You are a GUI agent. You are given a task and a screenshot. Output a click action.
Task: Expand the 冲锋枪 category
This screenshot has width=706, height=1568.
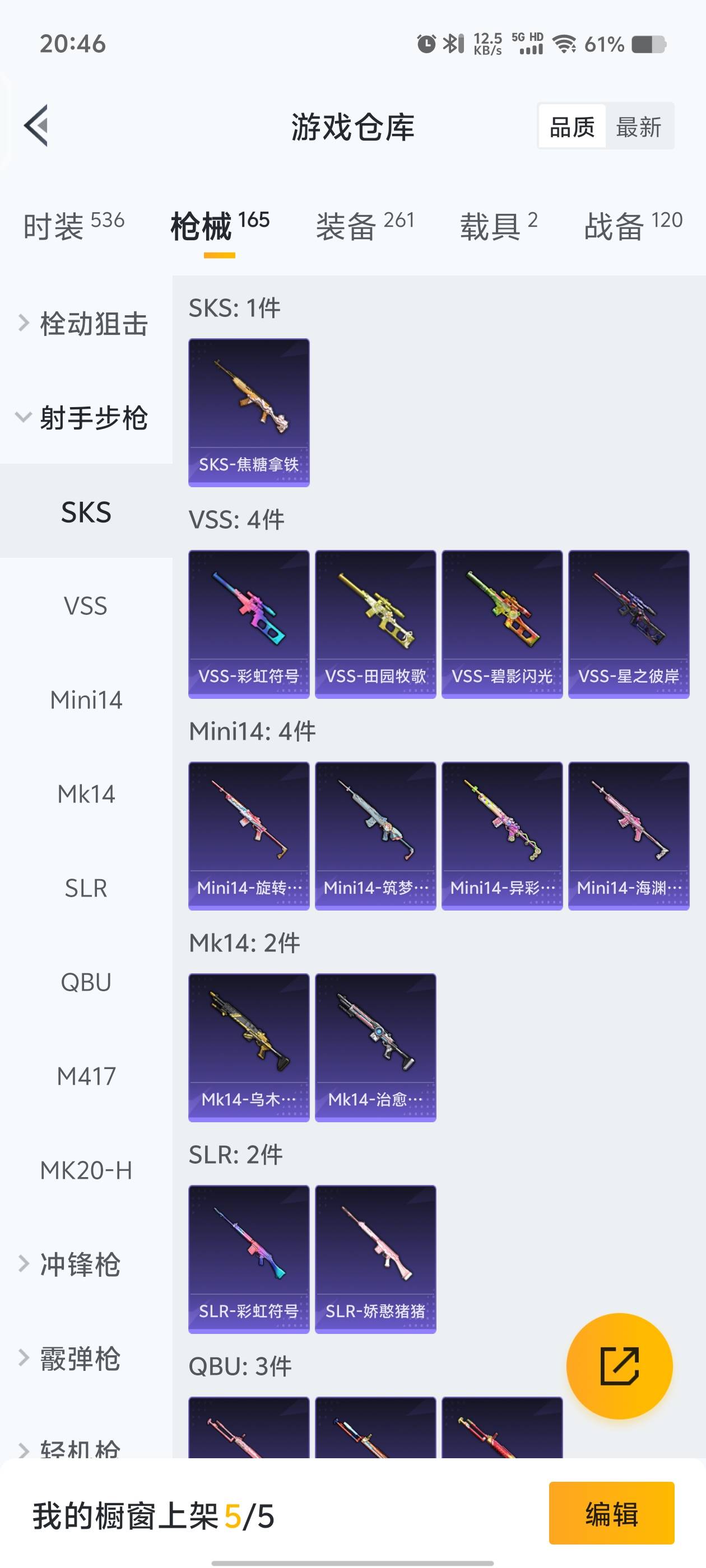tap(79, 1264)
